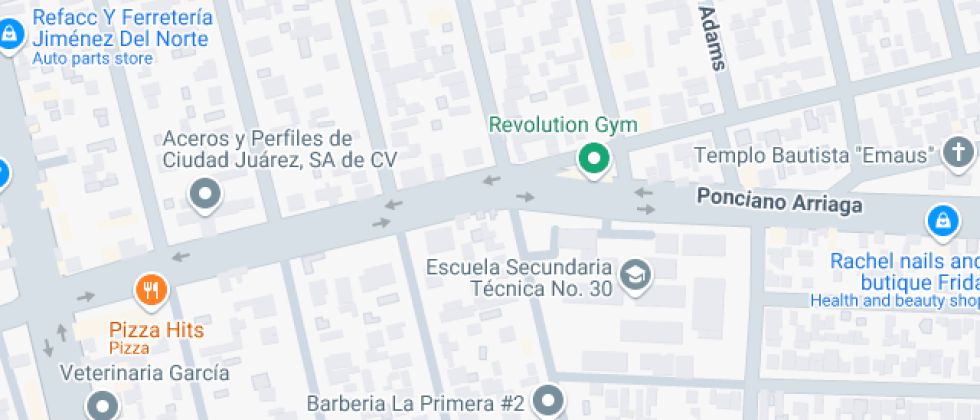This screenshot has height=420, width=980.
Task: Open Veterinaria García map pin
Action: (x=102, y=404)
